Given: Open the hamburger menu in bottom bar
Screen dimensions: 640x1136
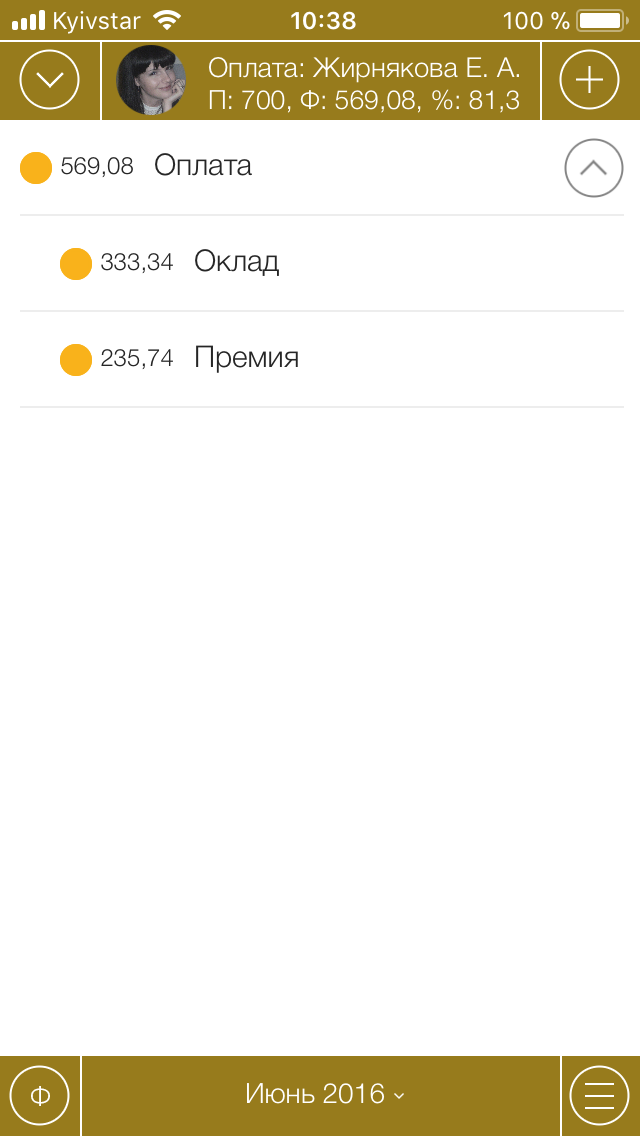Looking at the screenshot, I should [599, 1095].
